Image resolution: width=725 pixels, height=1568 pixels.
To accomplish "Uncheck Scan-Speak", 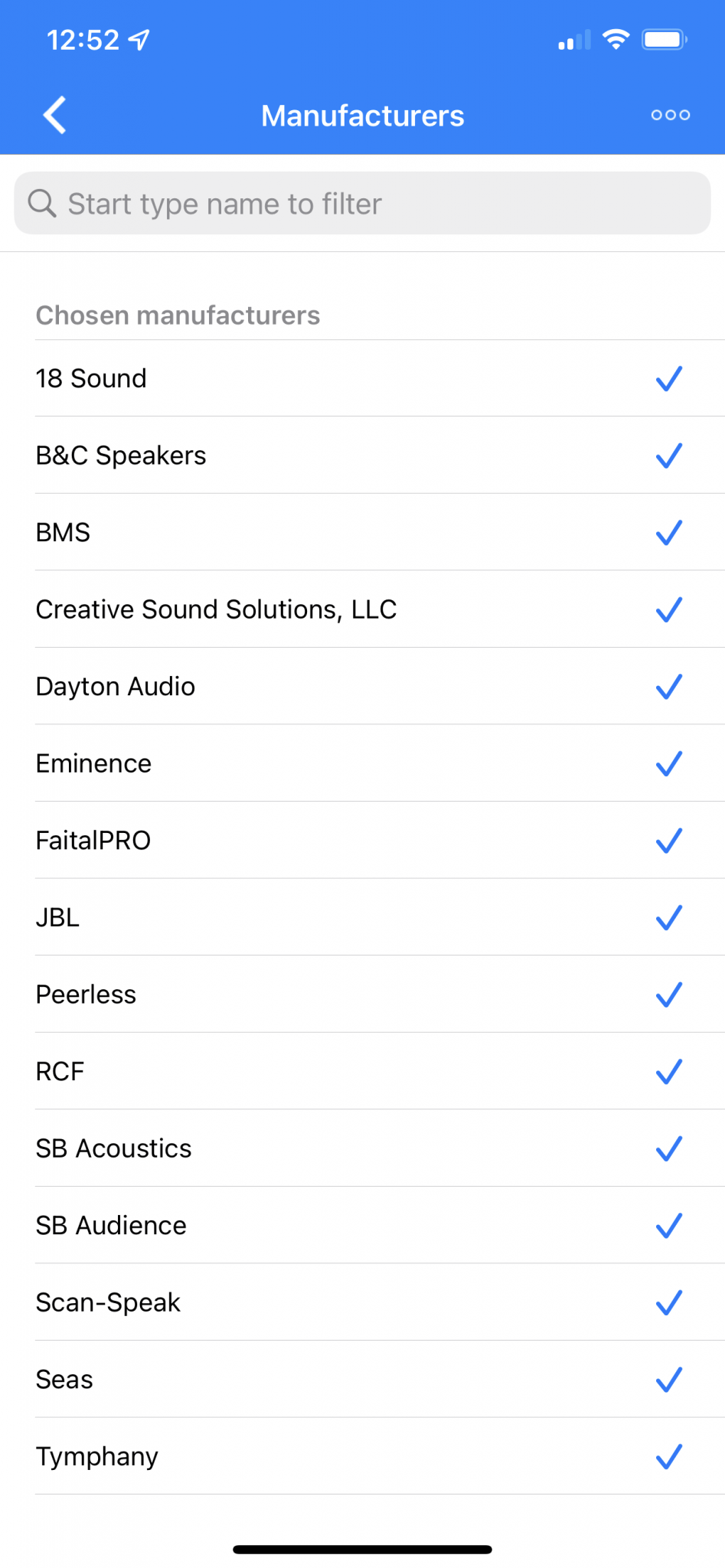I will [x=362, y=1302].
